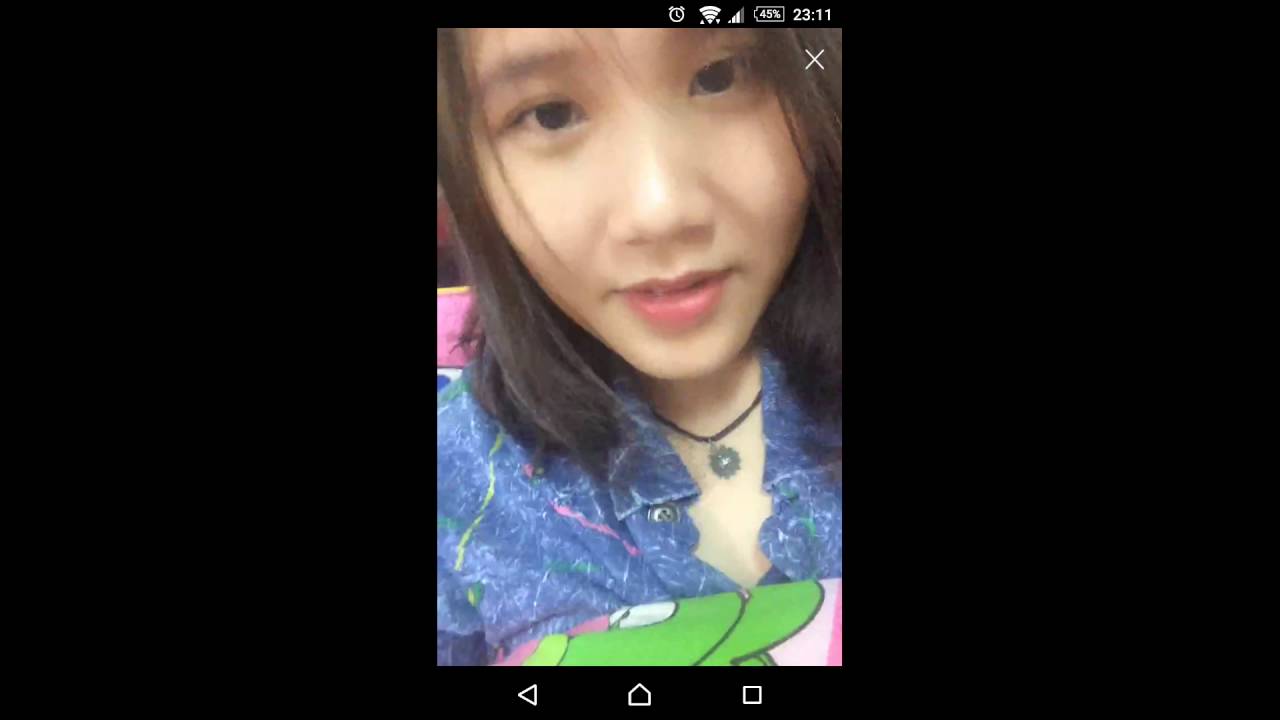Go back using the system back button
This screenshot has height=720, width=1280.
click(528, 695)
